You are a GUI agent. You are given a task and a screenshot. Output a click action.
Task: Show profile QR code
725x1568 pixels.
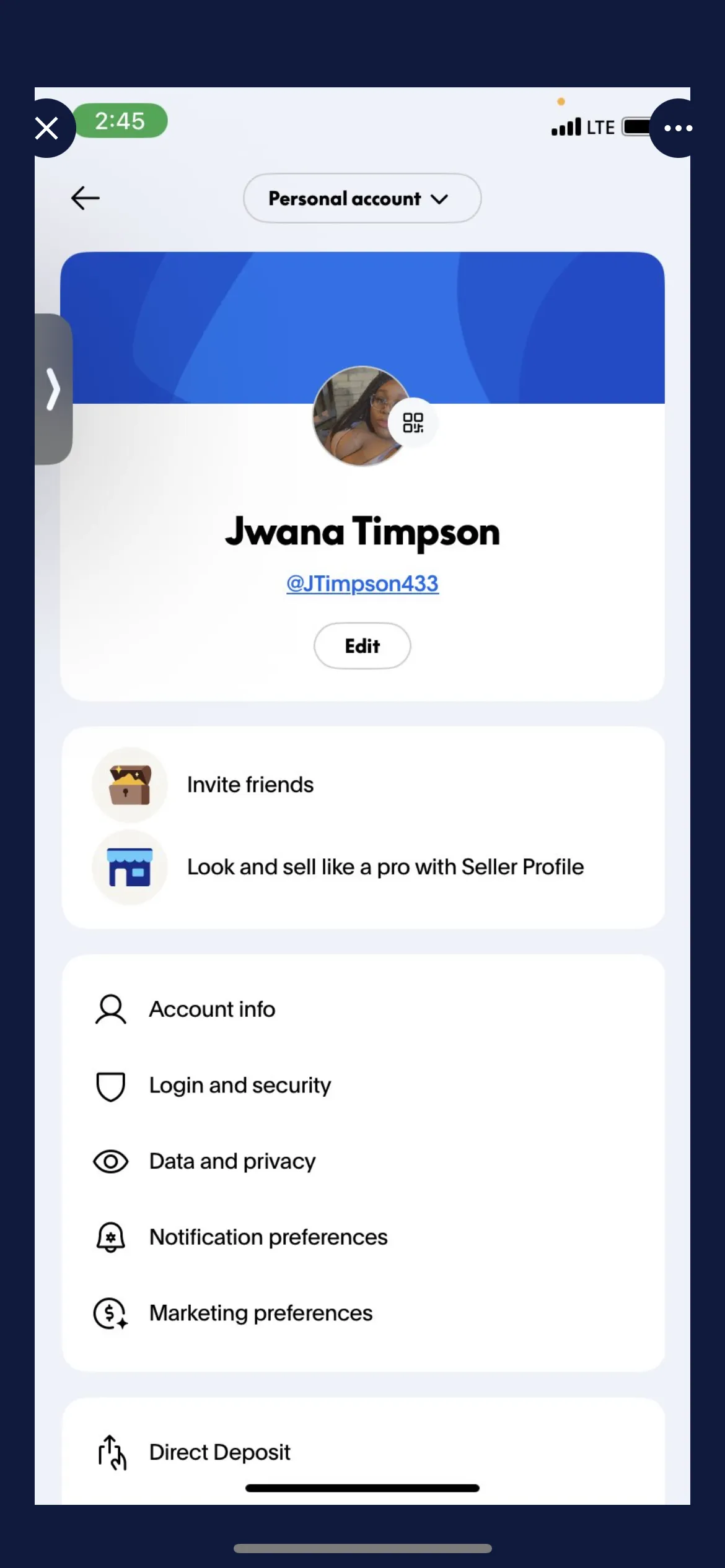pos(413,423)
